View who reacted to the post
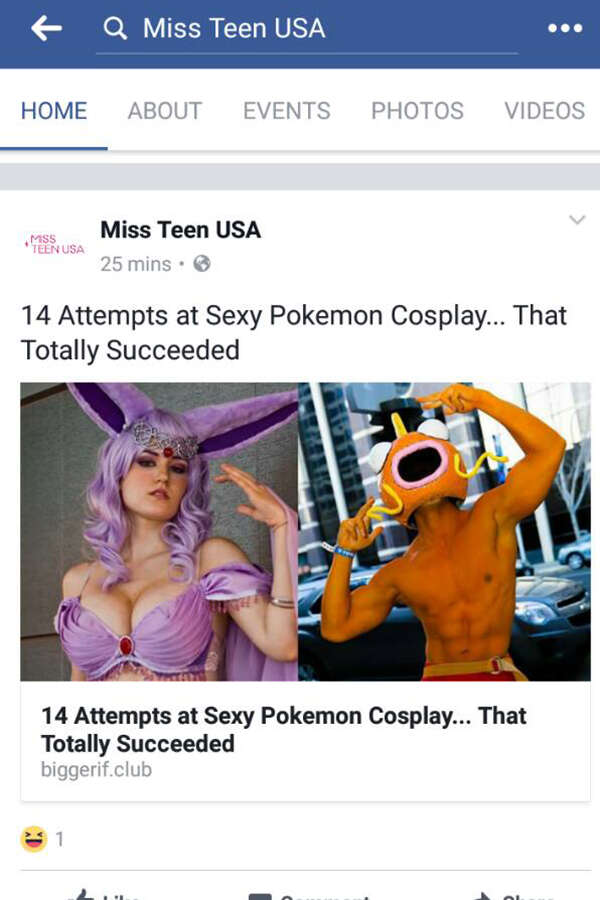This screenshot has width=600, height=900. (x=42, y=839)
